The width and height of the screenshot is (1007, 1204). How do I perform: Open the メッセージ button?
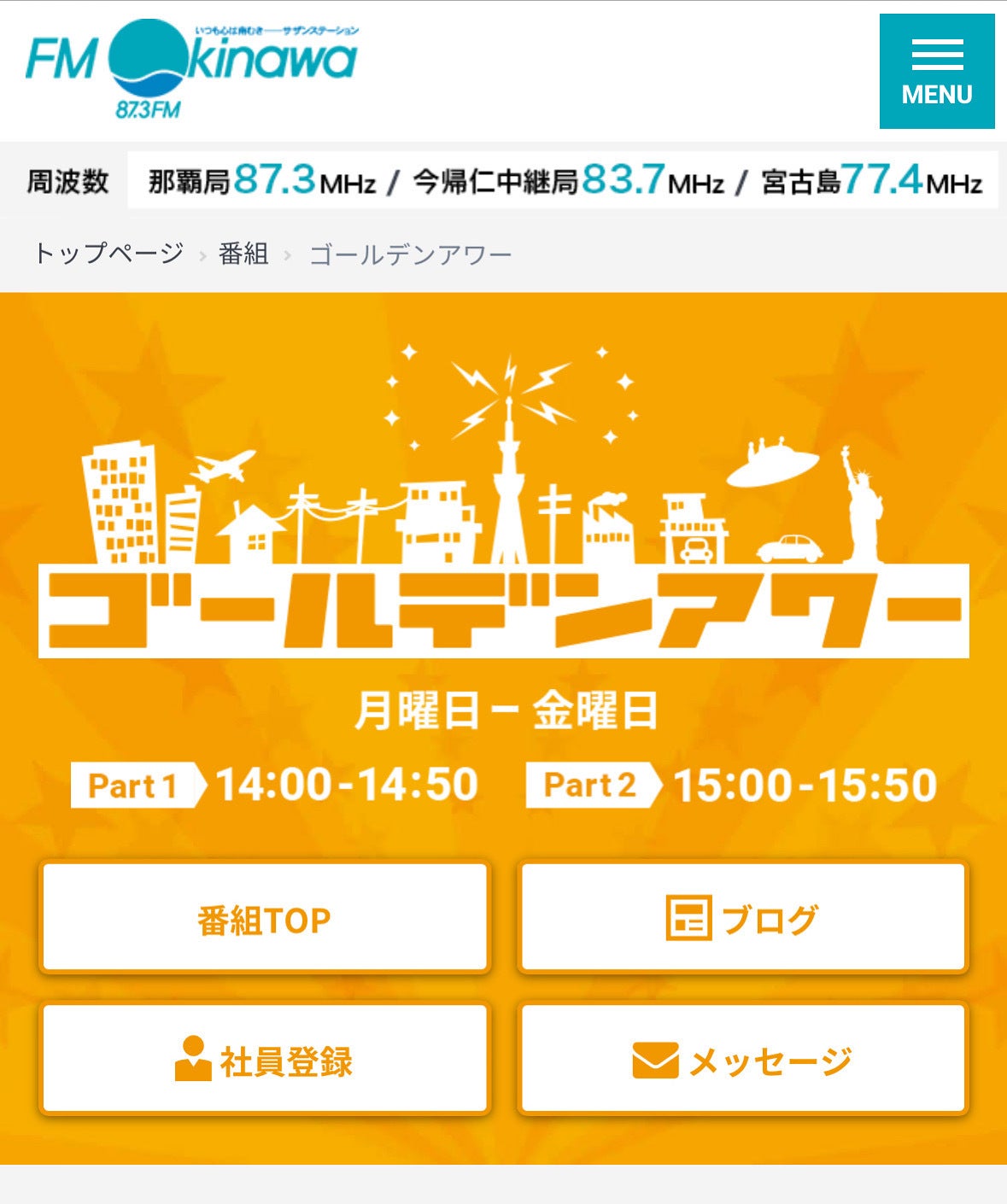[x=743, y=1060]
